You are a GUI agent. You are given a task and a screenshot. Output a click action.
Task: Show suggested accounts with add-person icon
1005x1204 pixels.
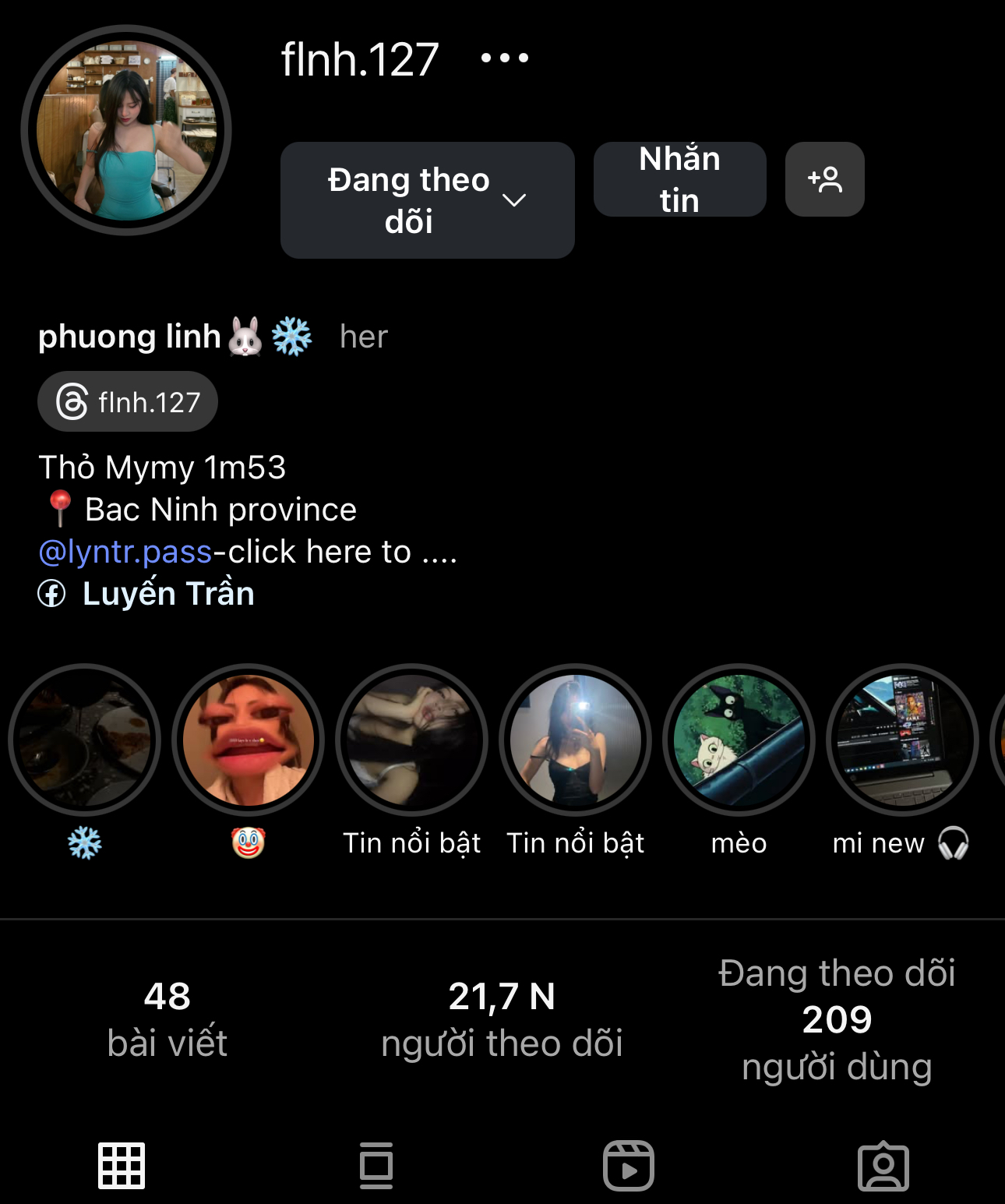(824, 179)
